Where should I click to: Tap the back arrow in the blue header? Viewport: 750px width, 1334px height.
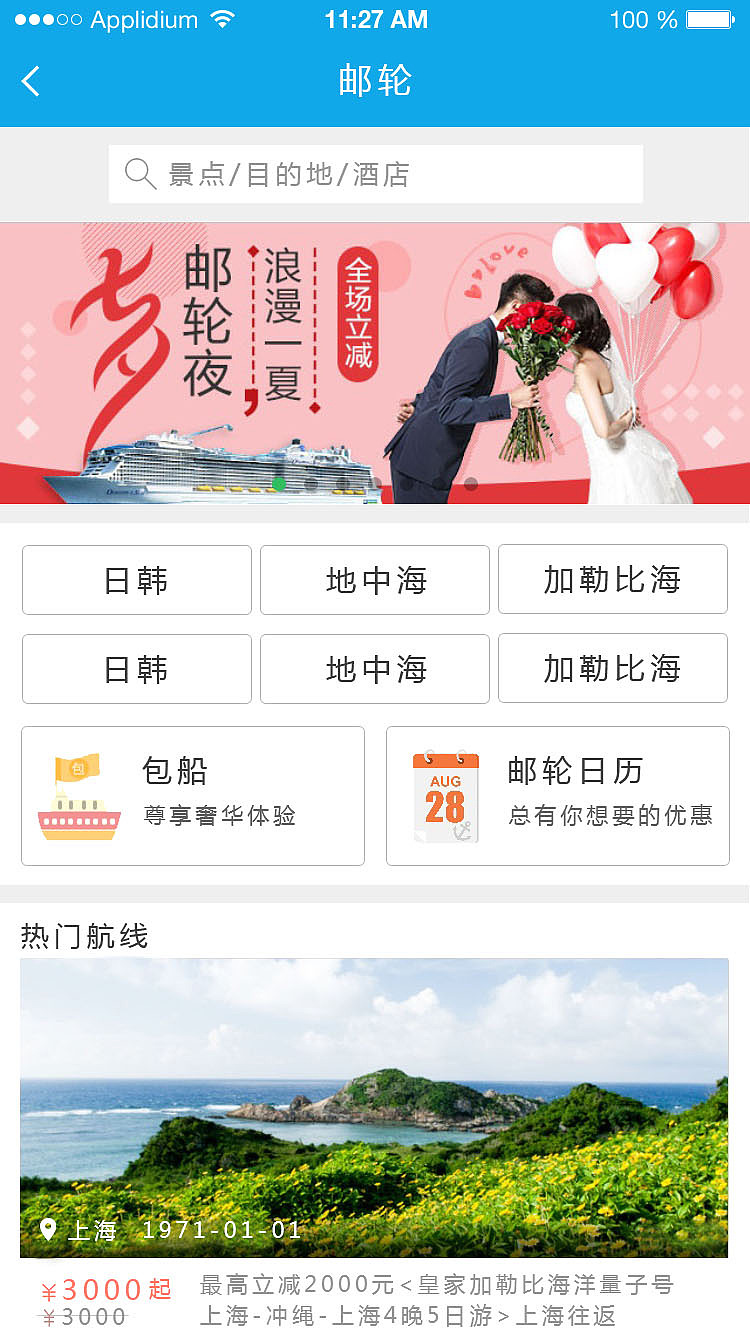click(x=30, y=81)
